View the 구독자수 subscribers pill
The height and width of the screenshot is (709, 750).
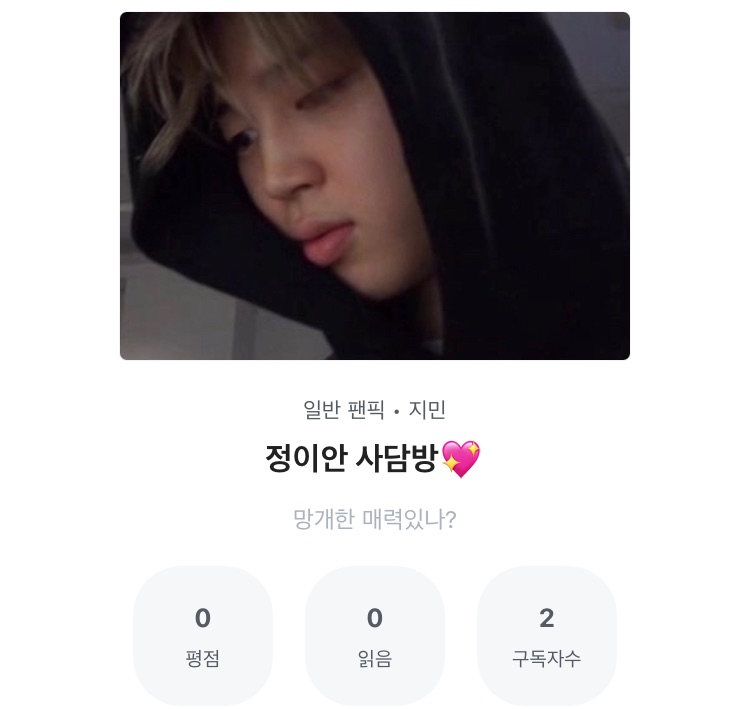click(547, 636)
